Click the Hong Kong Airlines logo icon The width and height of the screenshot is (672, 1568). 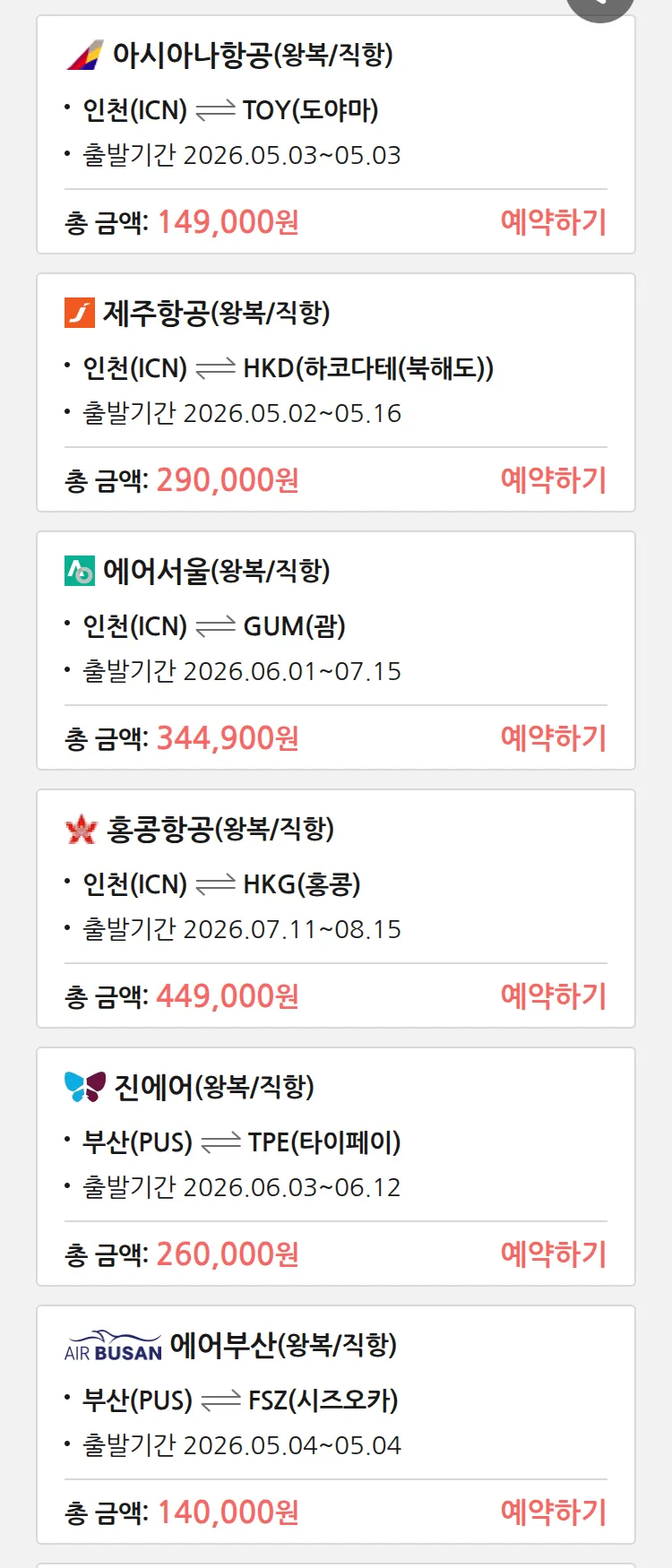[79, 829]
